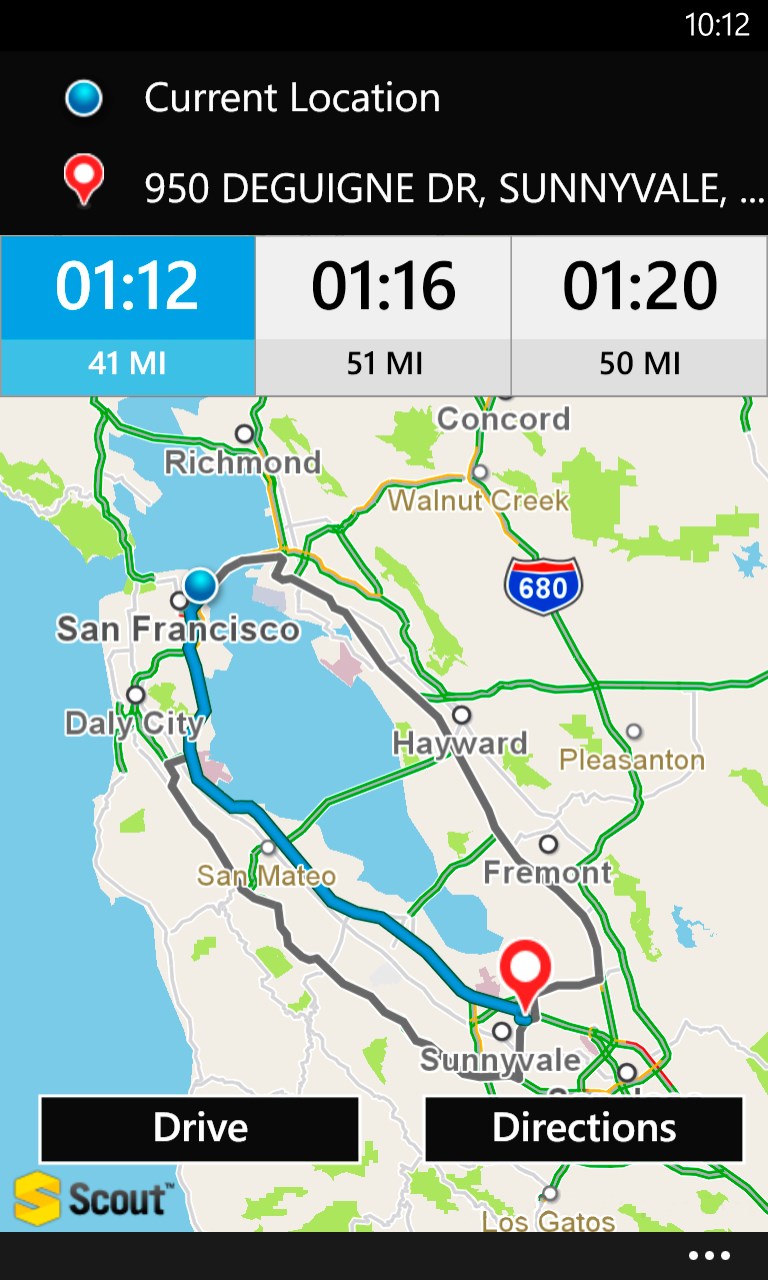This screenshot has height=1280, width=768.
Task: Click the I-680 highway shield on the map
Action: tap(545, 586)
